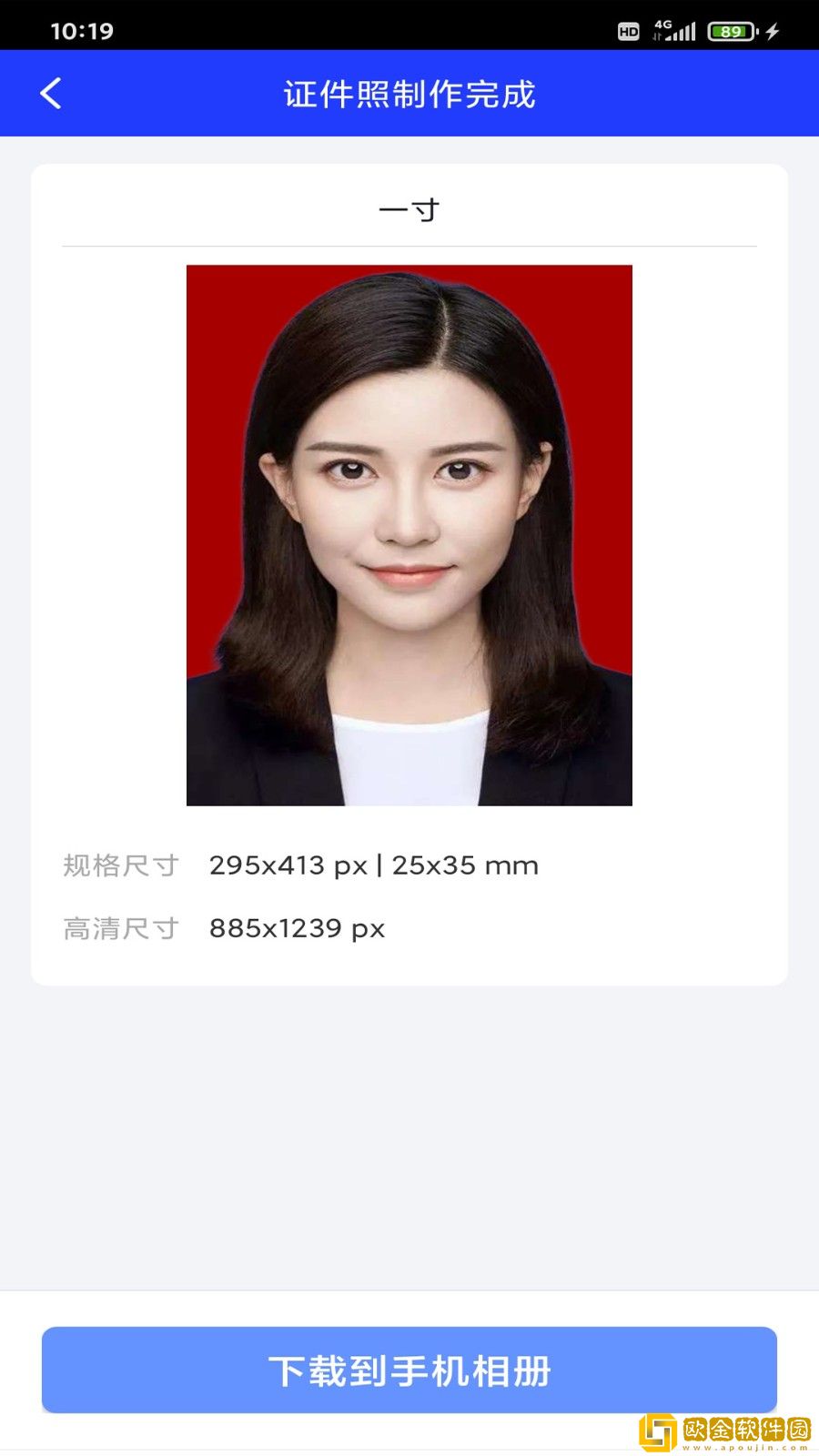819x1456 pixels.
Task: Tap the red-background ID photo preview
Action: pos(409,533)
